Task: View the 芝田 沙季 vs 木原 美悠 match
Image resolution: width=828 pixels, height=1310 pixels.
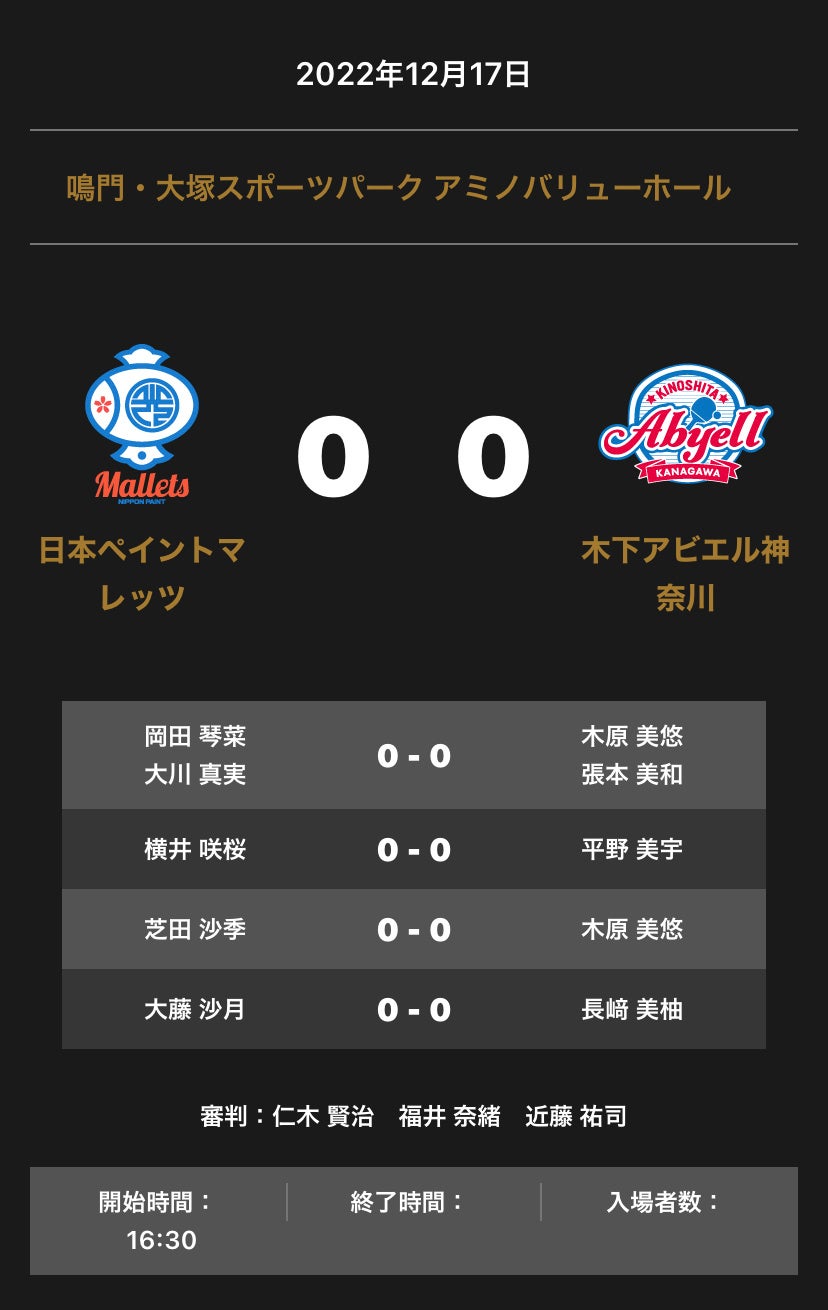Action: [414, 929]
